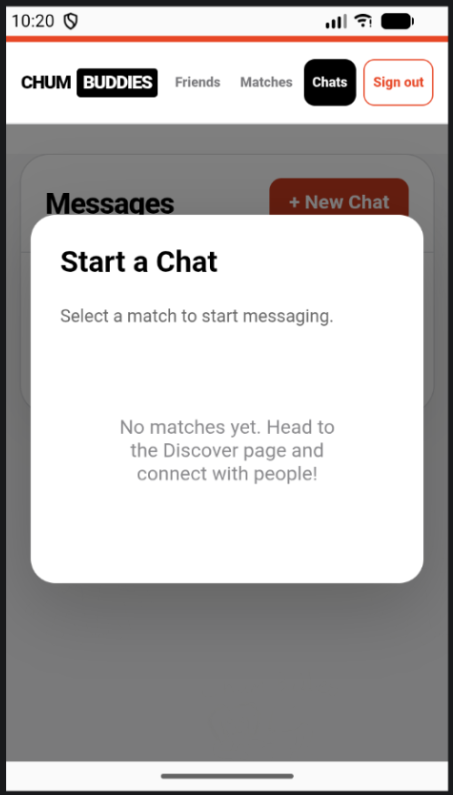The height and width of the screenshot is (795, 453).
Task: Go to the Matches section
Action: [x=266, y=82]
